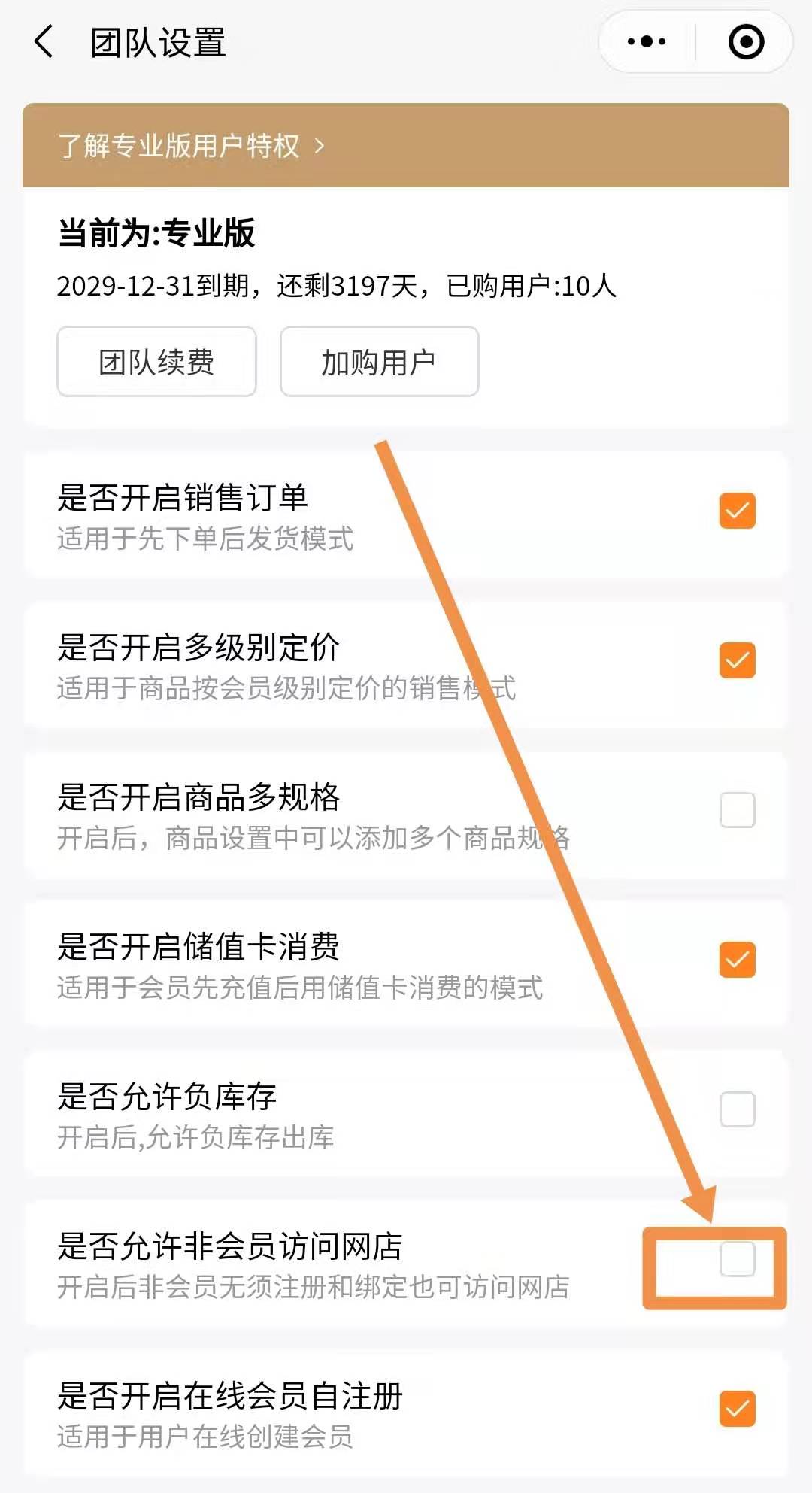Enable 是否开启商品多规格
The width and height of the screenshot is (812, 1493).
pos(737,810)
